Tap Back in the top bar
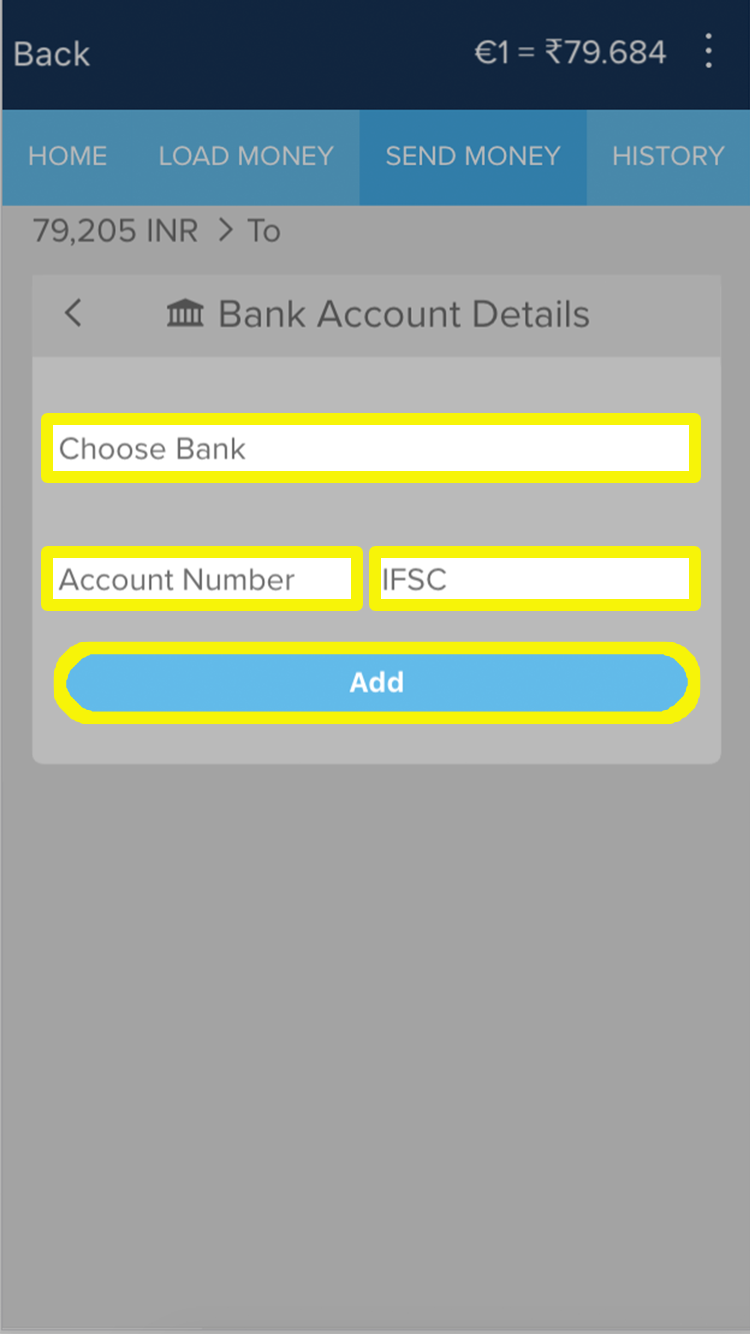Viewport: 750px width, 1334px height. (x=52, y=54)
